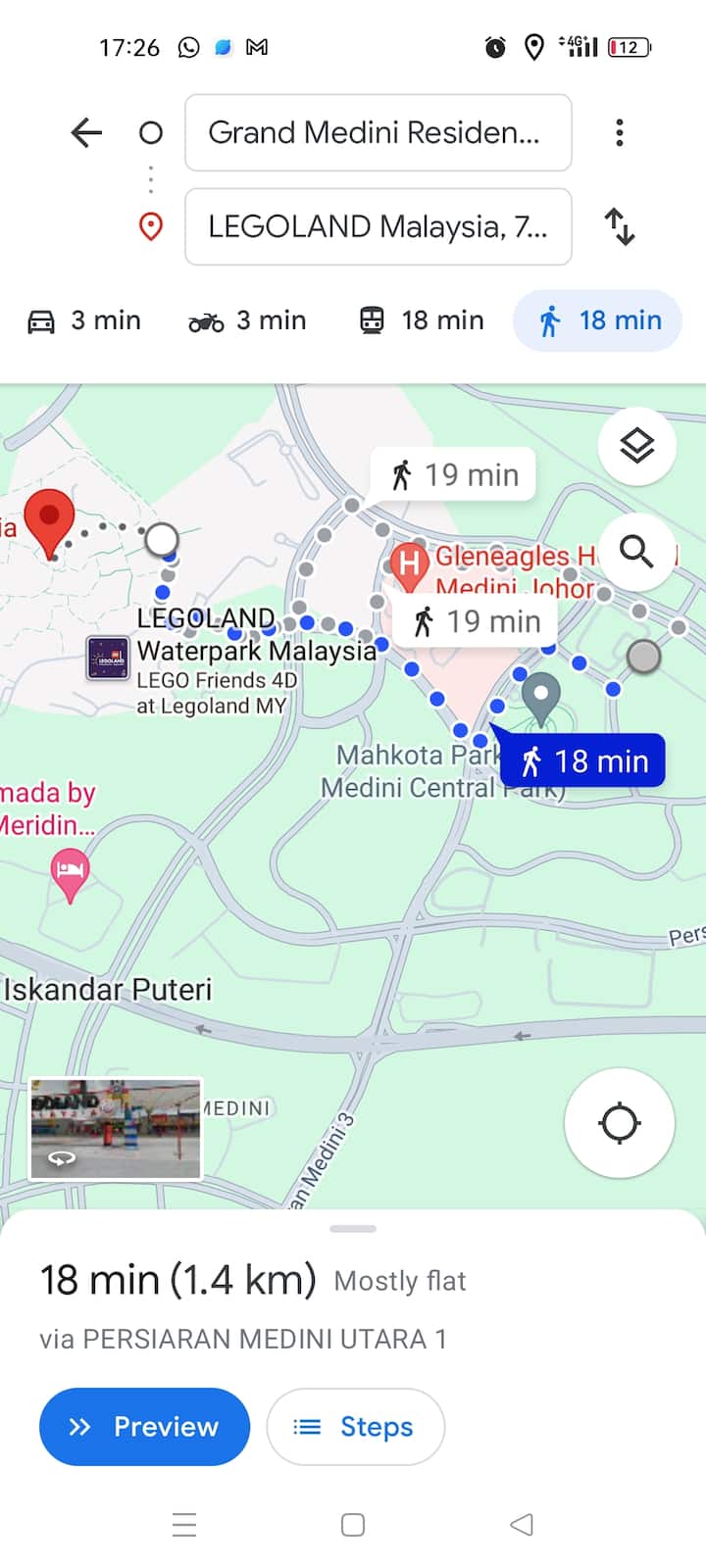Open the overflow menu
The height and width of the screenshot is (1568, 706).
619,132
